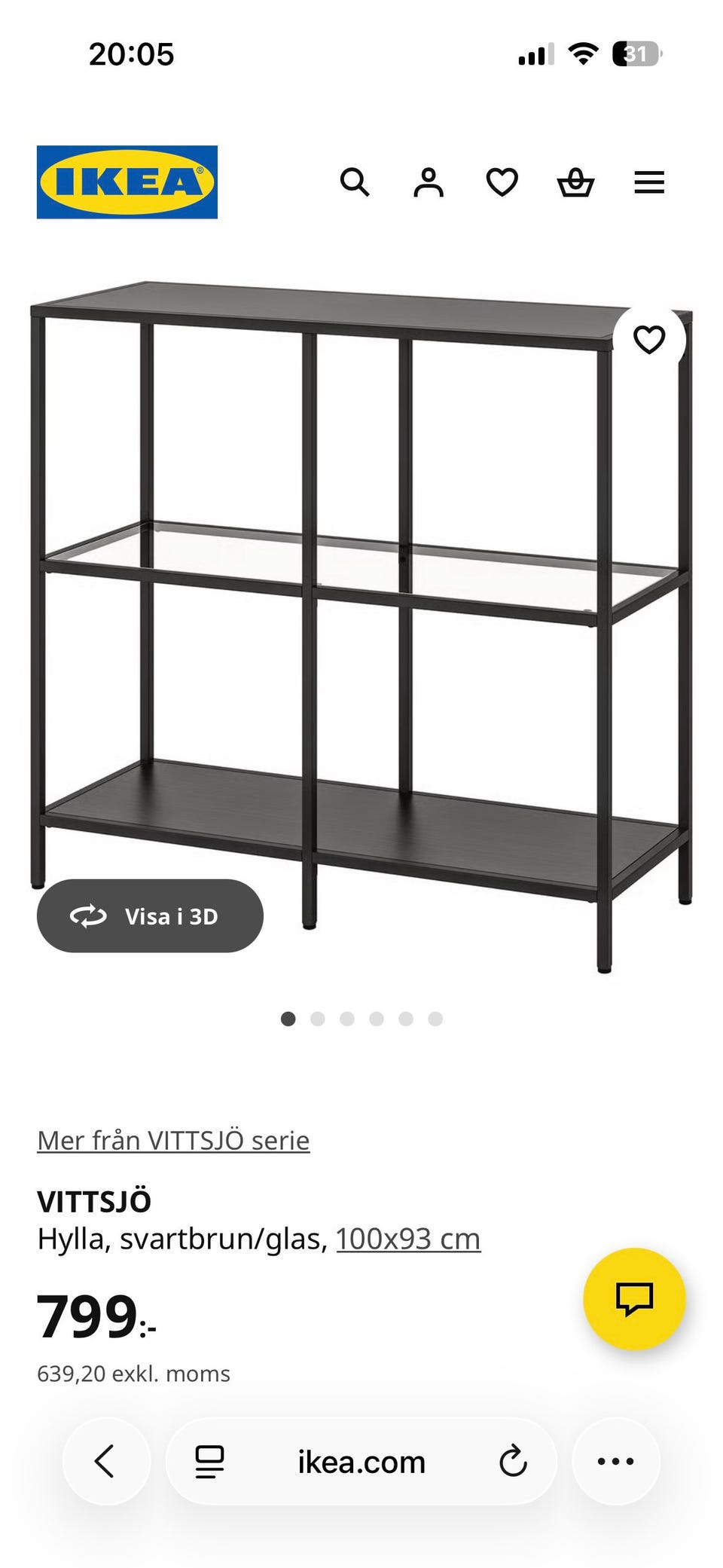Open the 100x93 cm size link
Screen dimensions: 723x1568
click(407, 1239)
